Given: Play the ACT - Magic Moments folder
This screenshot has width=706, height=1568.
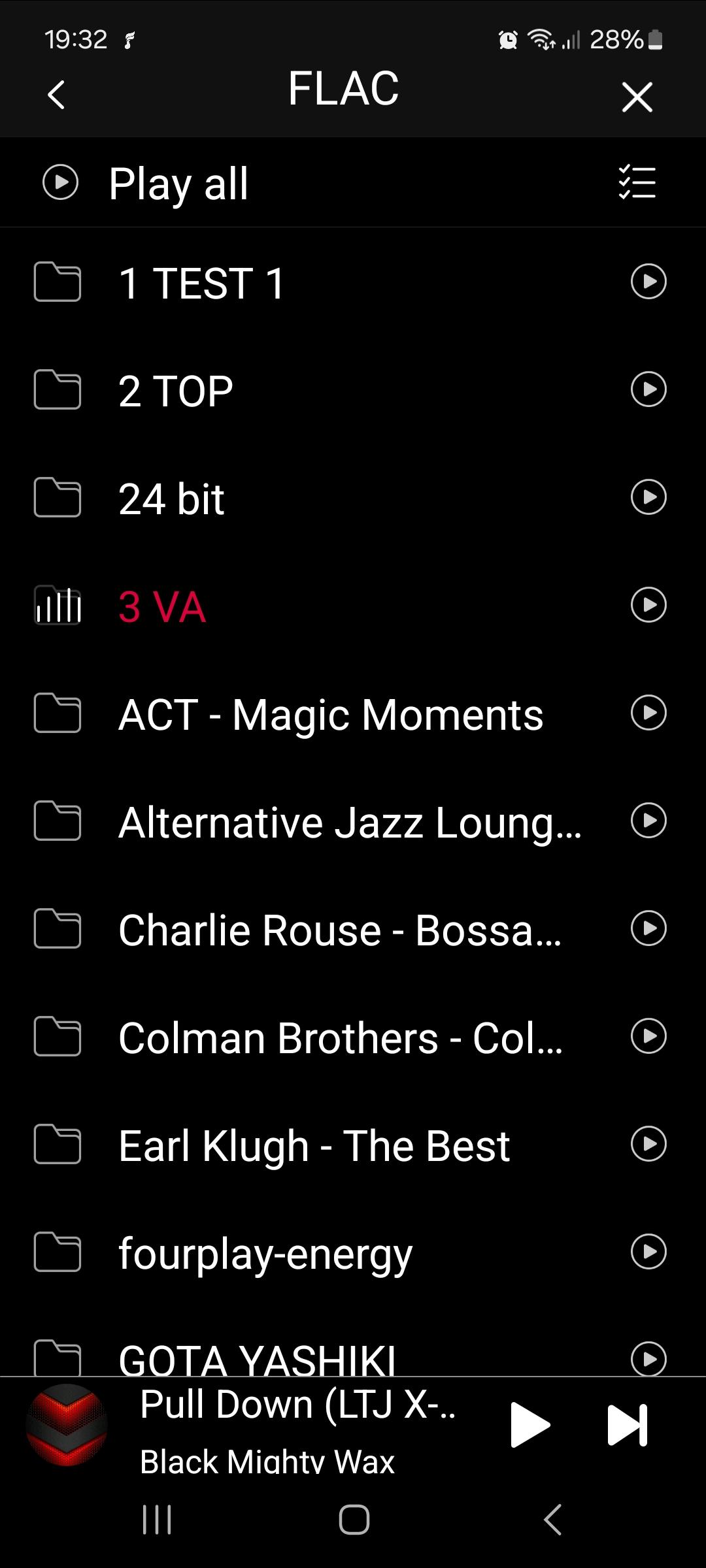Looking at the screenshot, I should [x=648, y=713].
